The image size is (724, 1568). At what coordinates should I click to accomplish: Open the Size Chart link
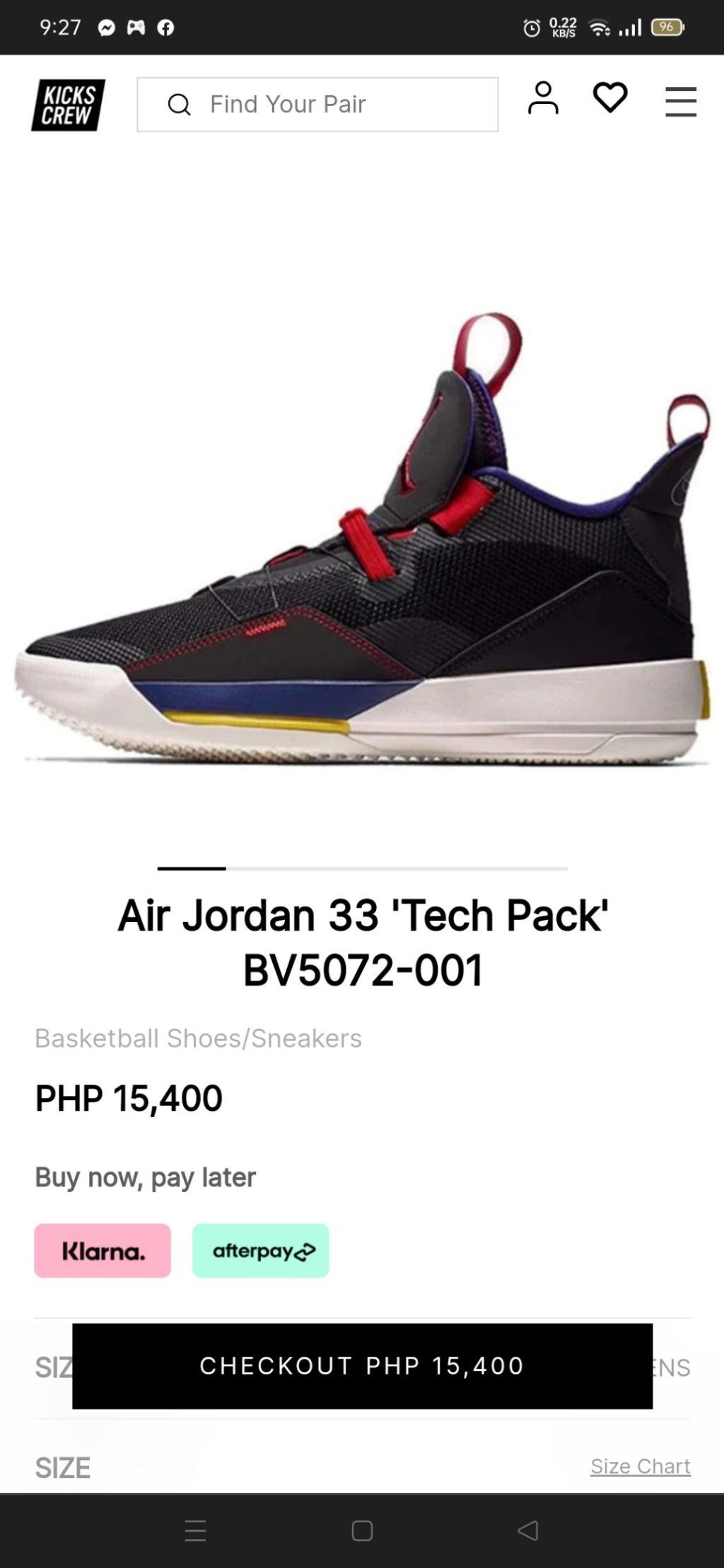pyautogui.click(x=640, y=1466)
